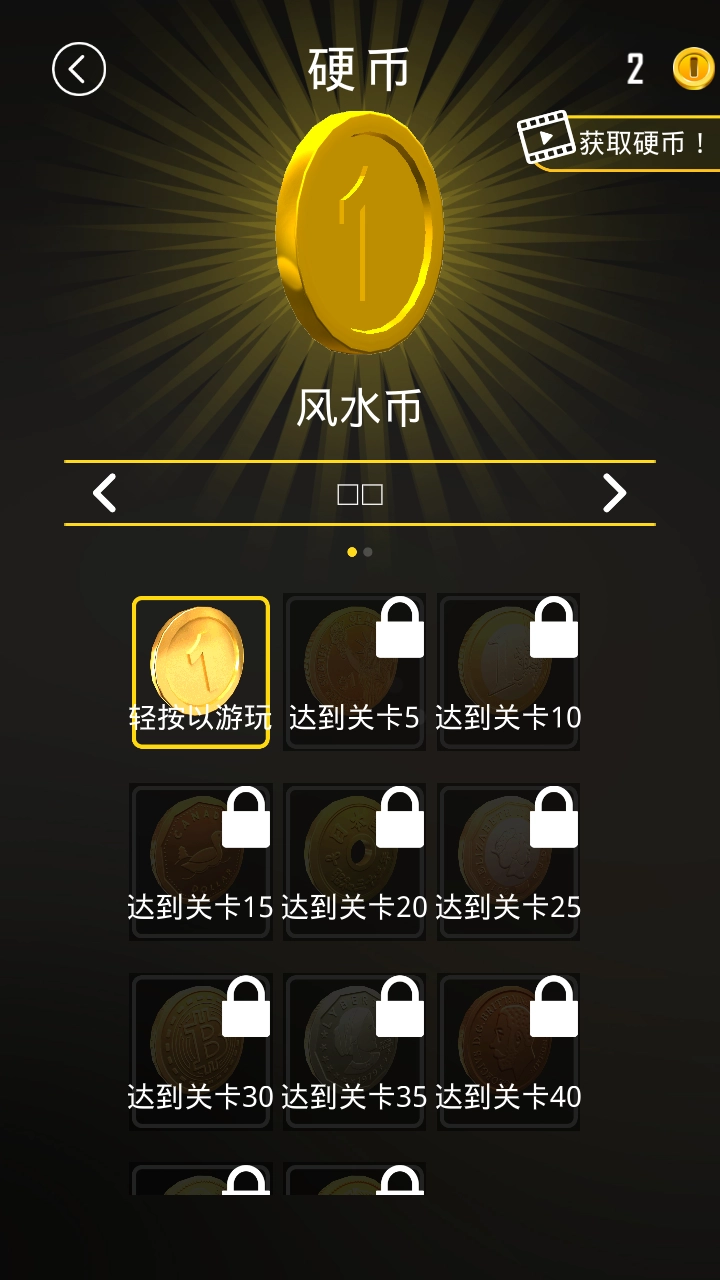Image resolution: width=720 pixels, height=1280 pixels.
Task: Go to the previous coin category
Action: (x=104, y=493)
